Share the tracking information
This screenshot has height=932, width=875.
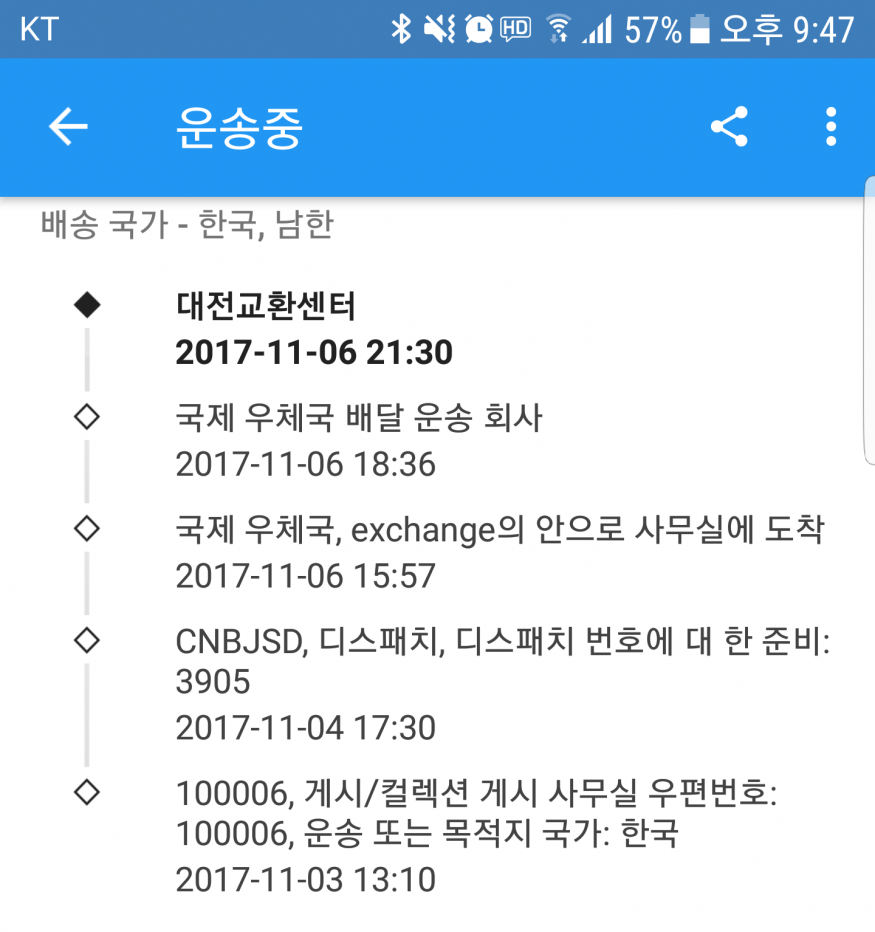[729, 127]
